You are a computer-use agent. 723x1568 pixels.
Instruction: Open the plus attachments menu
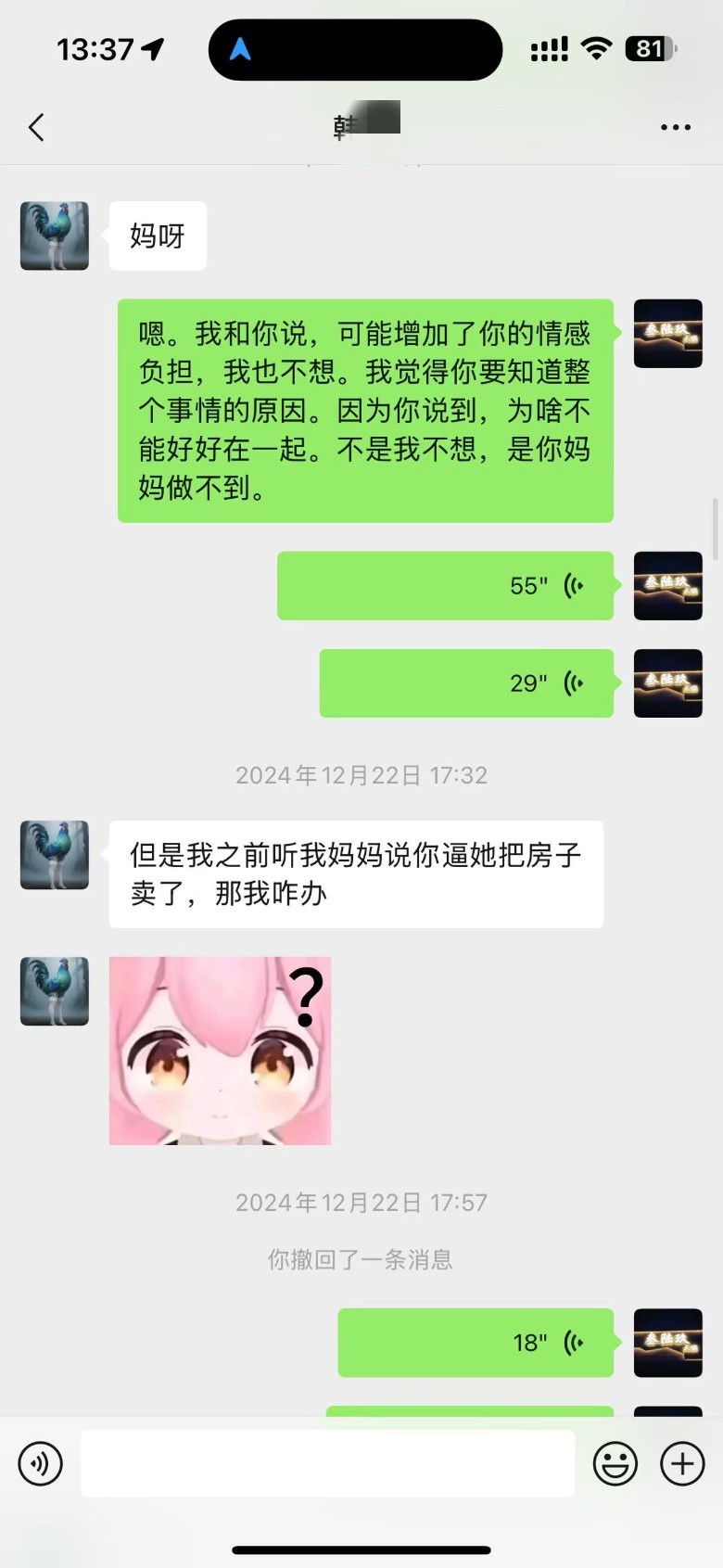coord(682,1463)
